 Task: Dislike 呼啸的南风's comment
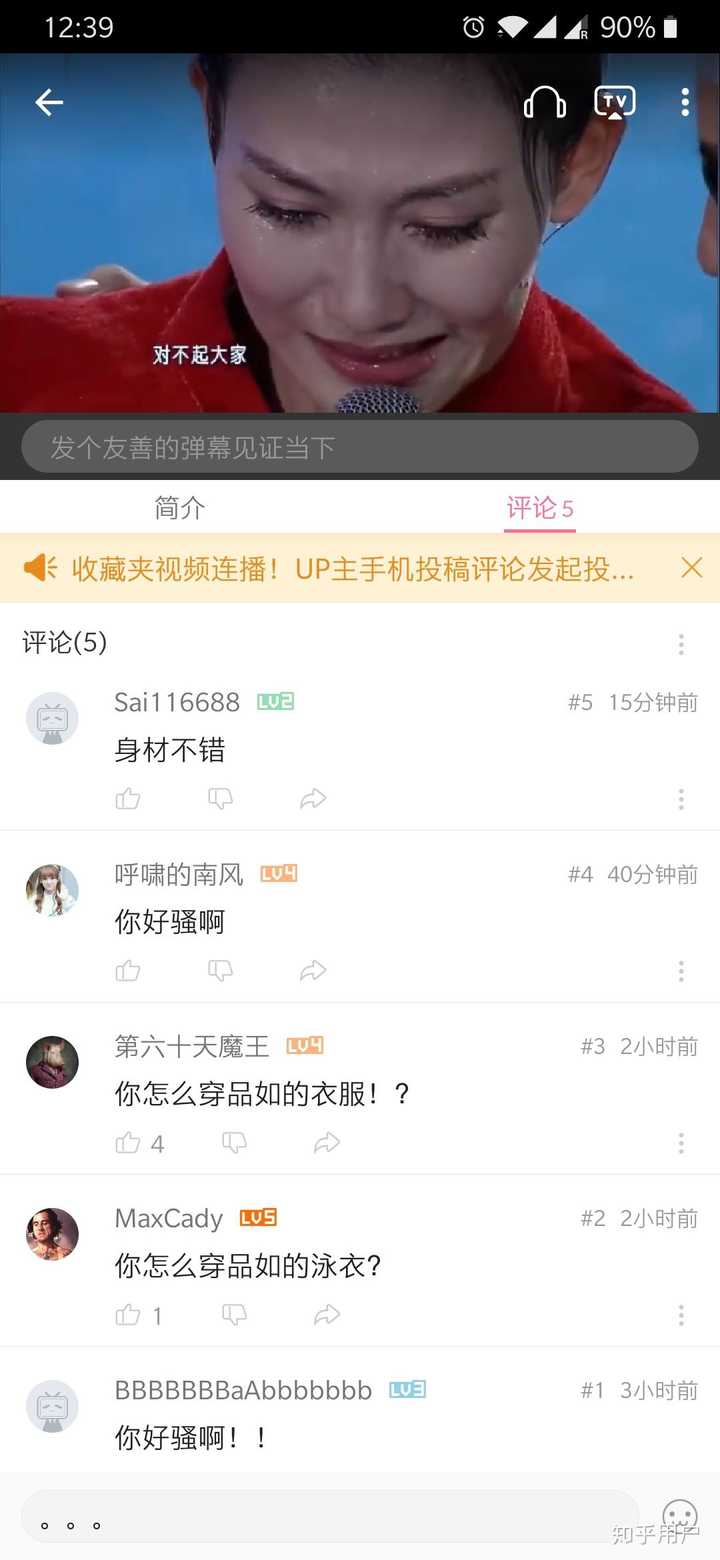(220, 971)
